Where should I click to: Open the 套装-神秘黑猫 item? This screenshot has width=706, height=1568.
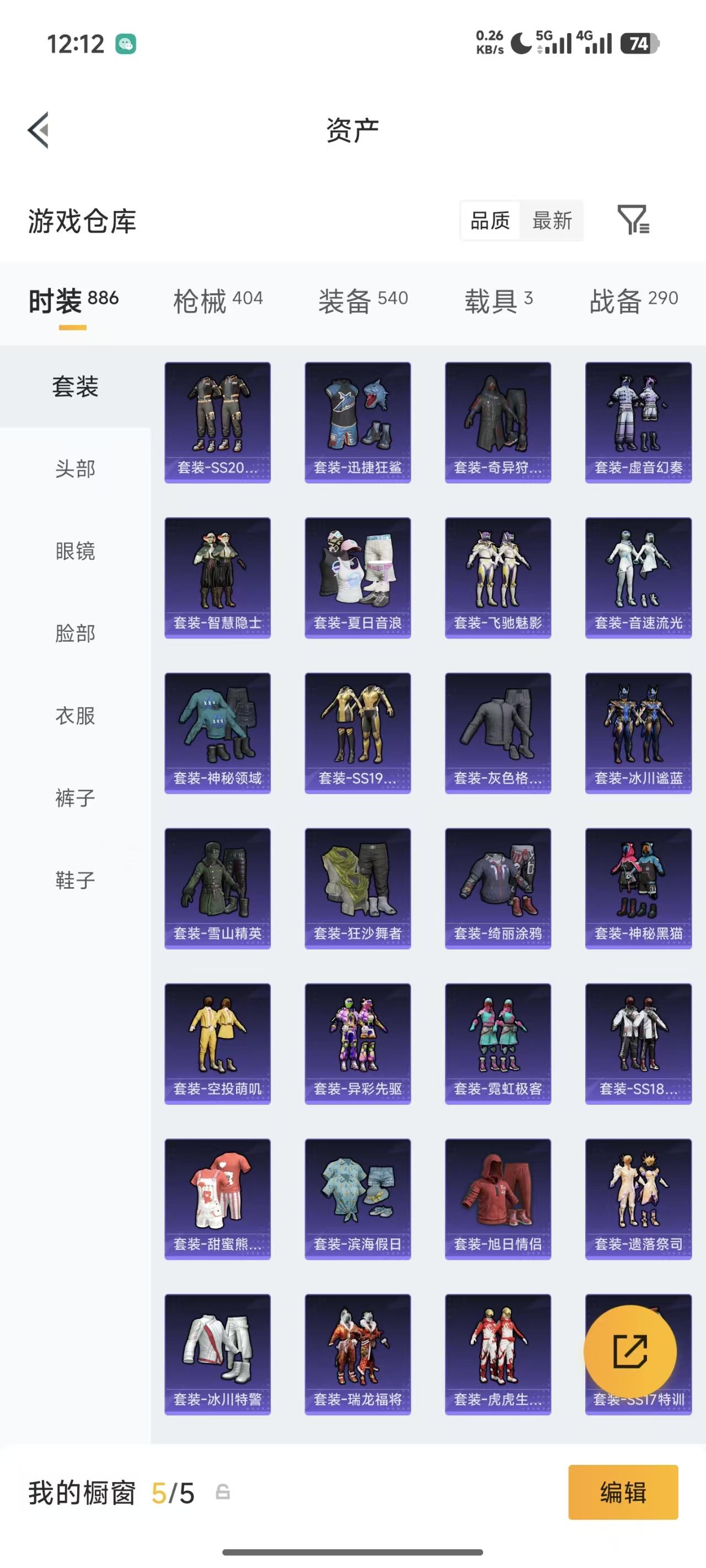tap(638, 888)
